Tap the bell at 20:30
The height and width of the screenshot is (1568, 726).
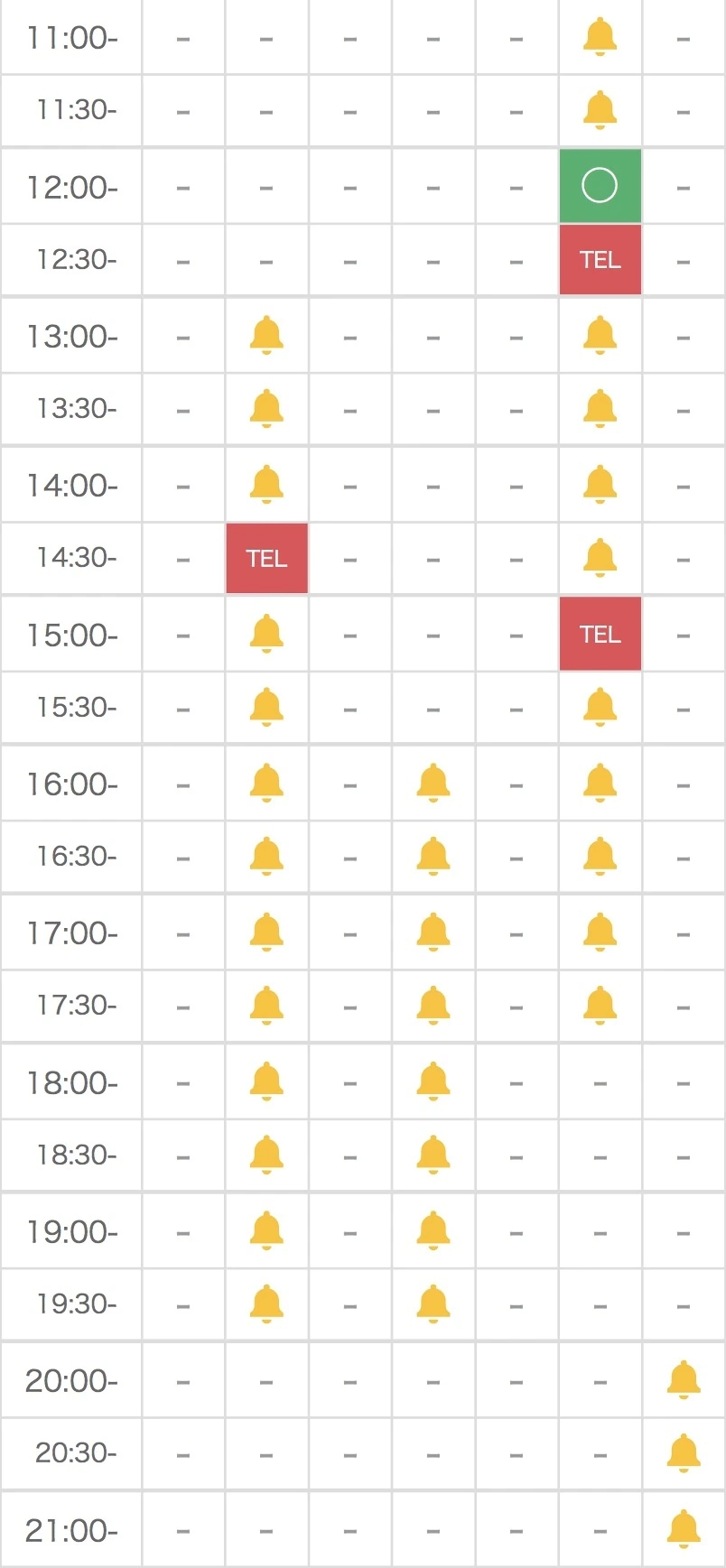(684, 1452)
